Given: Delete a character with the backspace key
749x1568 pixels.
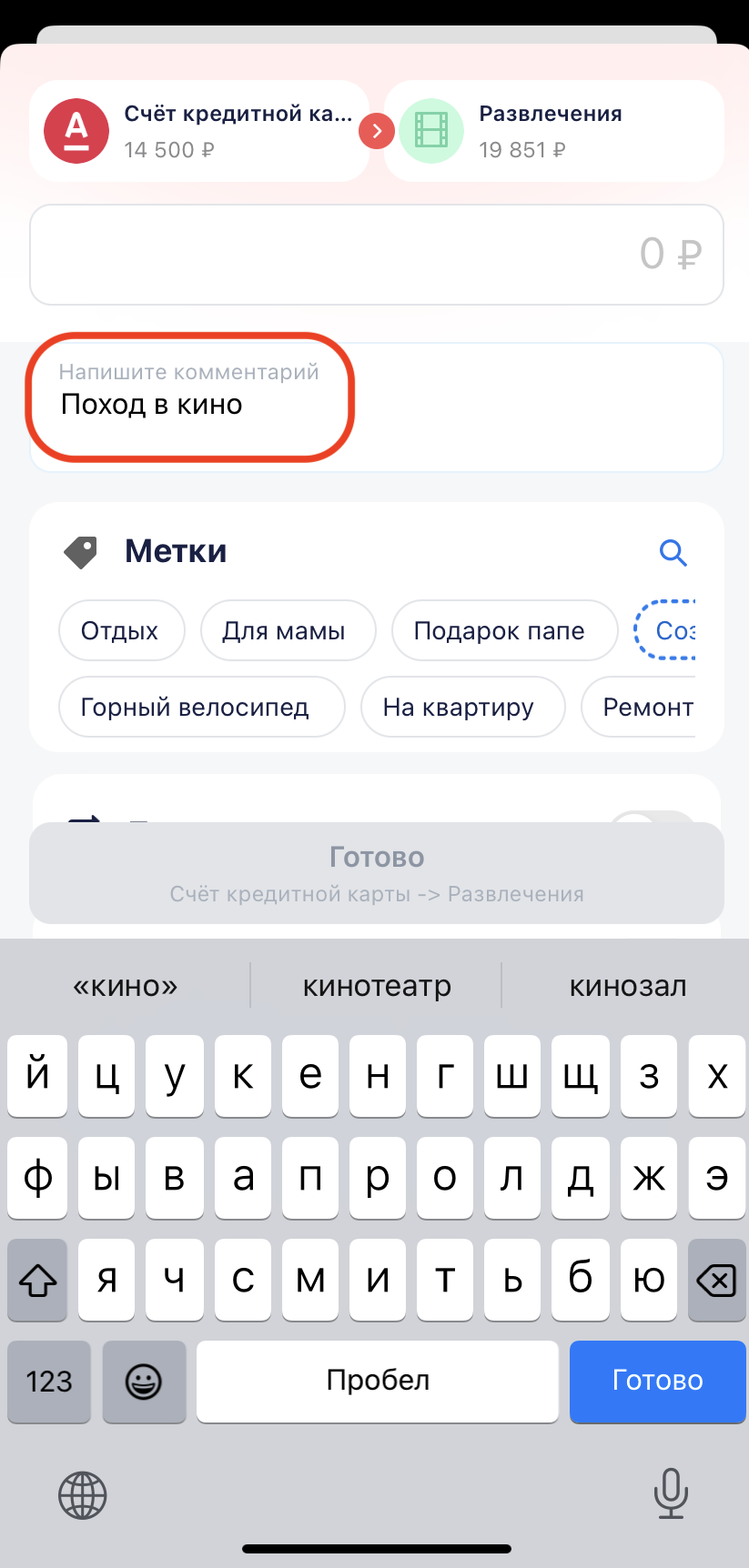Looking at the screenshot, I should tap(716, 1281).
